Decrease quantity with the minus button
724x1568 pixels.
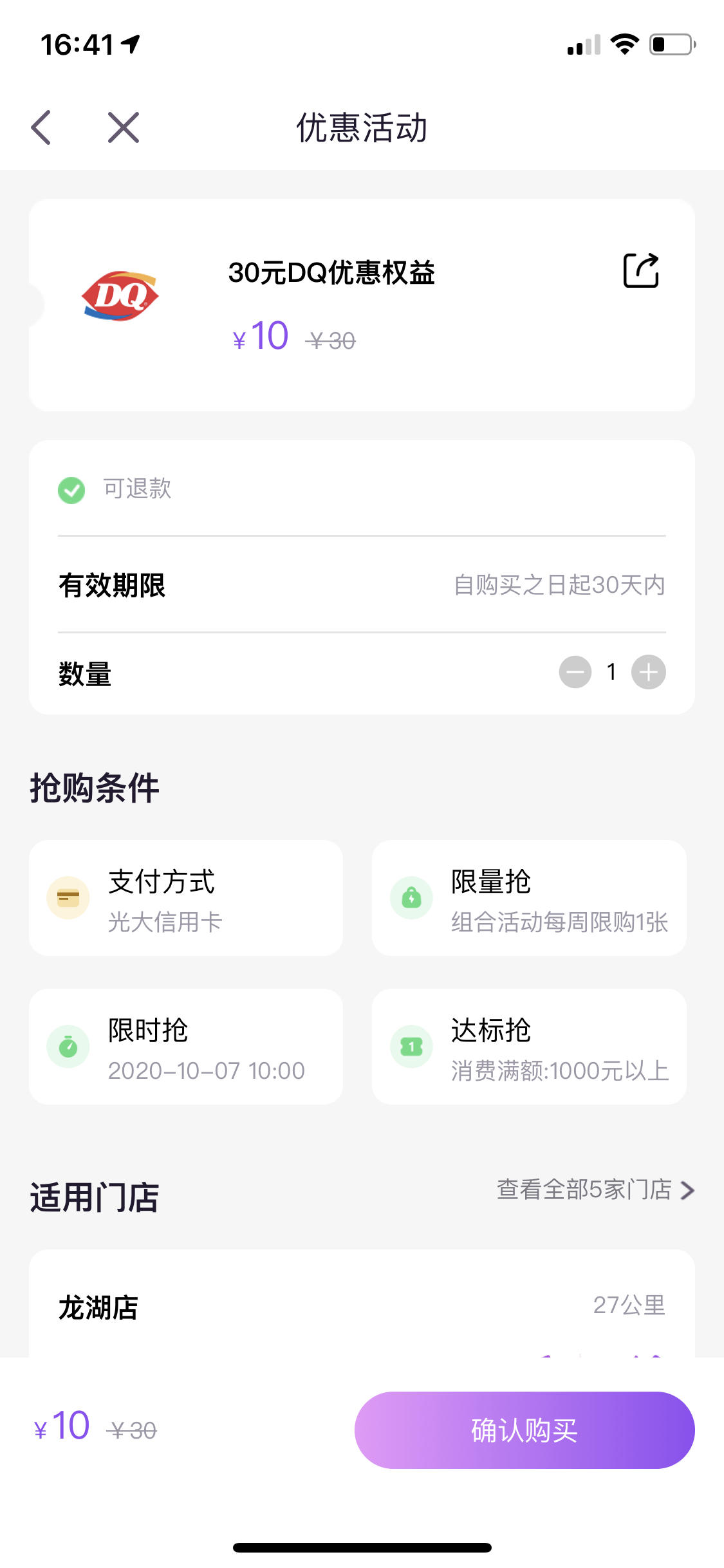click(575, 672)
